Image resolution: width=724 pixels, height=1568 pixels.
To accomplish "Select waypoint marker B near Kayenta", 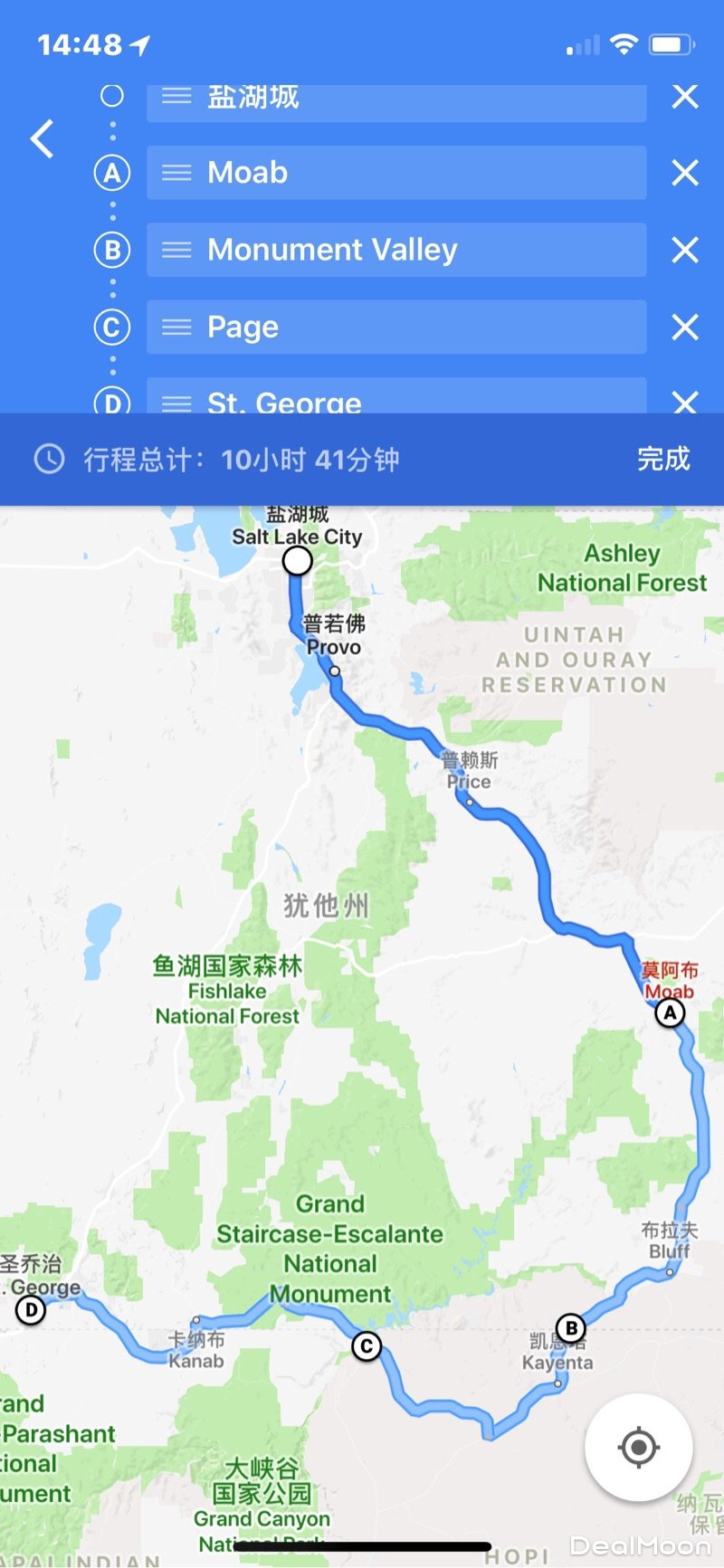I will [x=571, y=1328].
